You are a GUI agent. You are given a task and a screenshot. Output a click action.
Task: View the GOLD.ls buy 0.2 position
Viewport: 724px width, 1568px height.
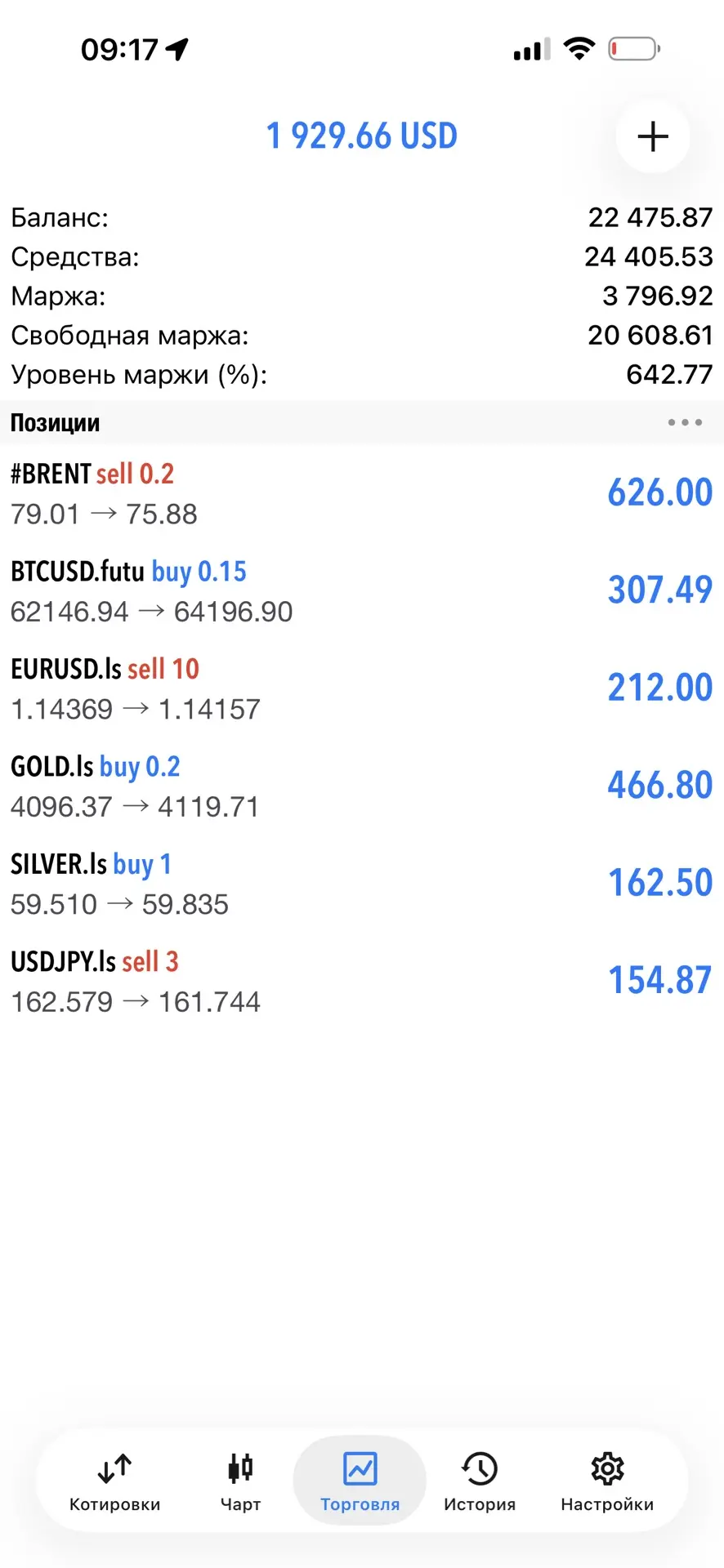pyautogui.click(x=362, y=786)
